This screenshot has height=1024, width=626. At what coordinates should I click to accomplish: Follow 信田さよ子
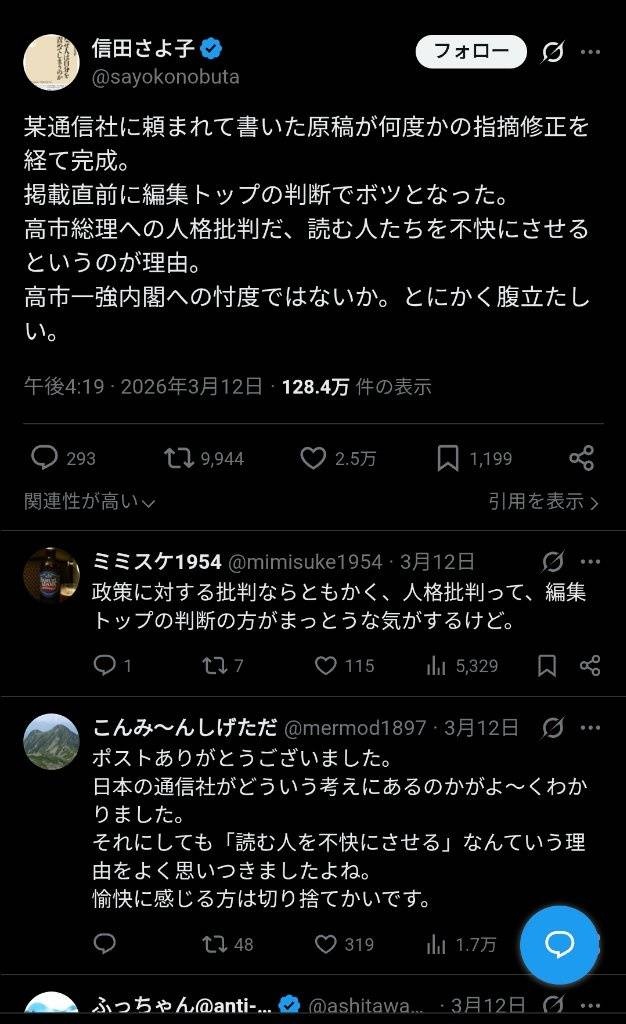tap(470, 51)
